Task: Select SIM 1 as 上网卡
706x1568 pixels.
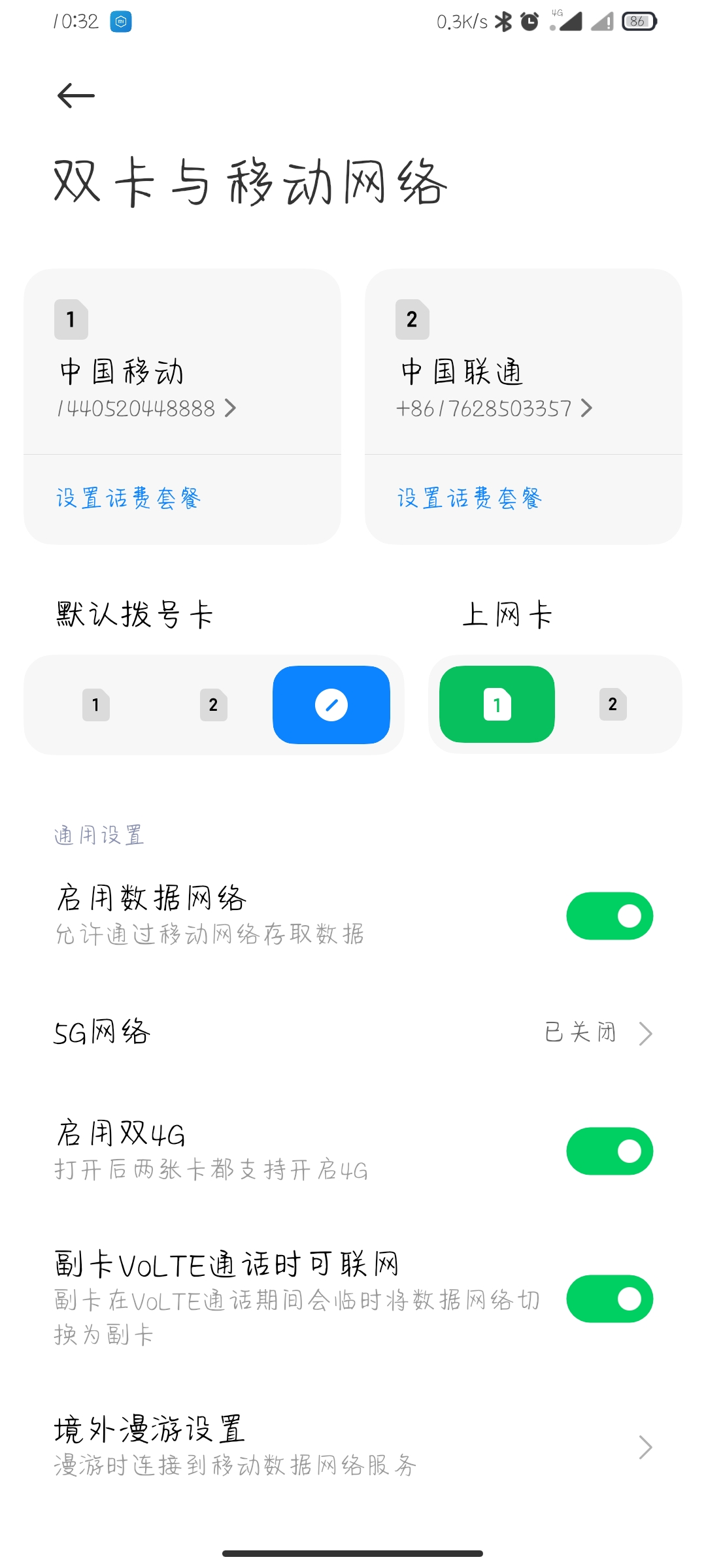Action: 497,704
